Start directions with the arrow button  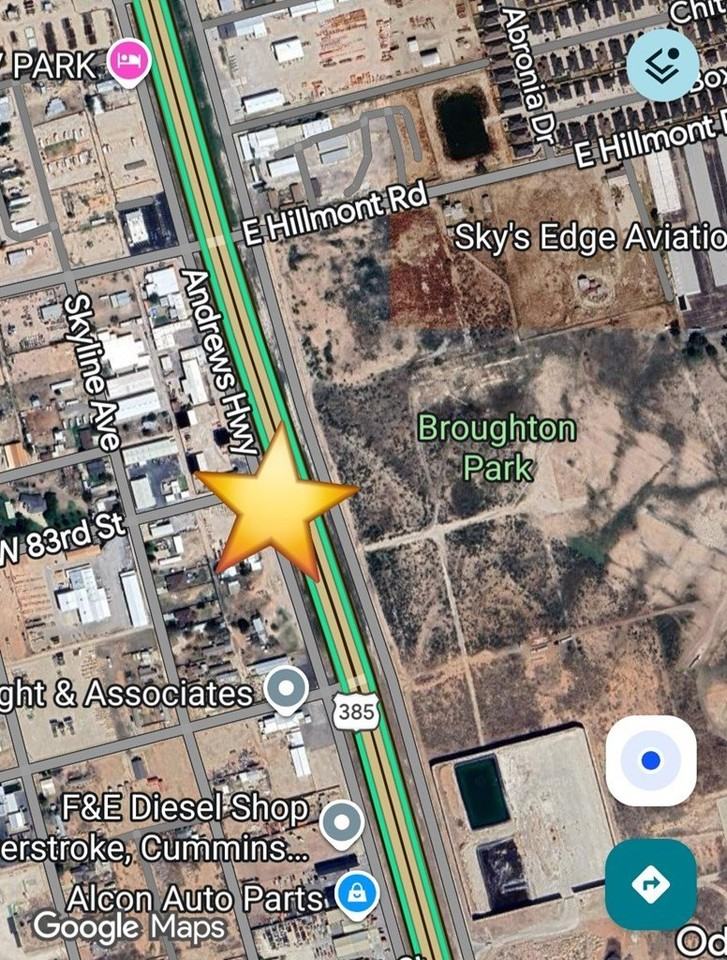pos(650,884)
